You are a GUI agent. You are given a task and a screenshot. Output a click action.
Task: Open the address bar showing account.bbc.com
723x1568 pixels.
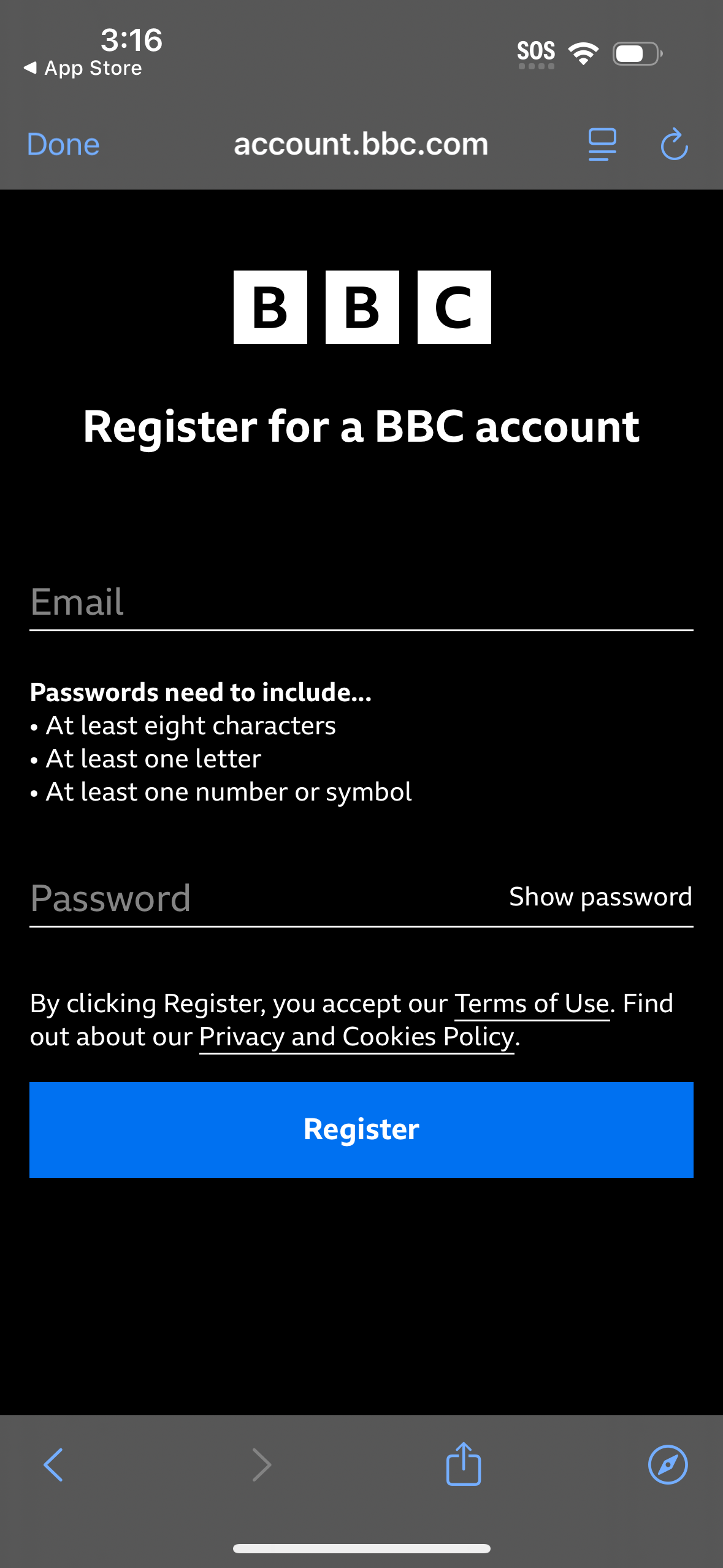click(x=361, y=145)
